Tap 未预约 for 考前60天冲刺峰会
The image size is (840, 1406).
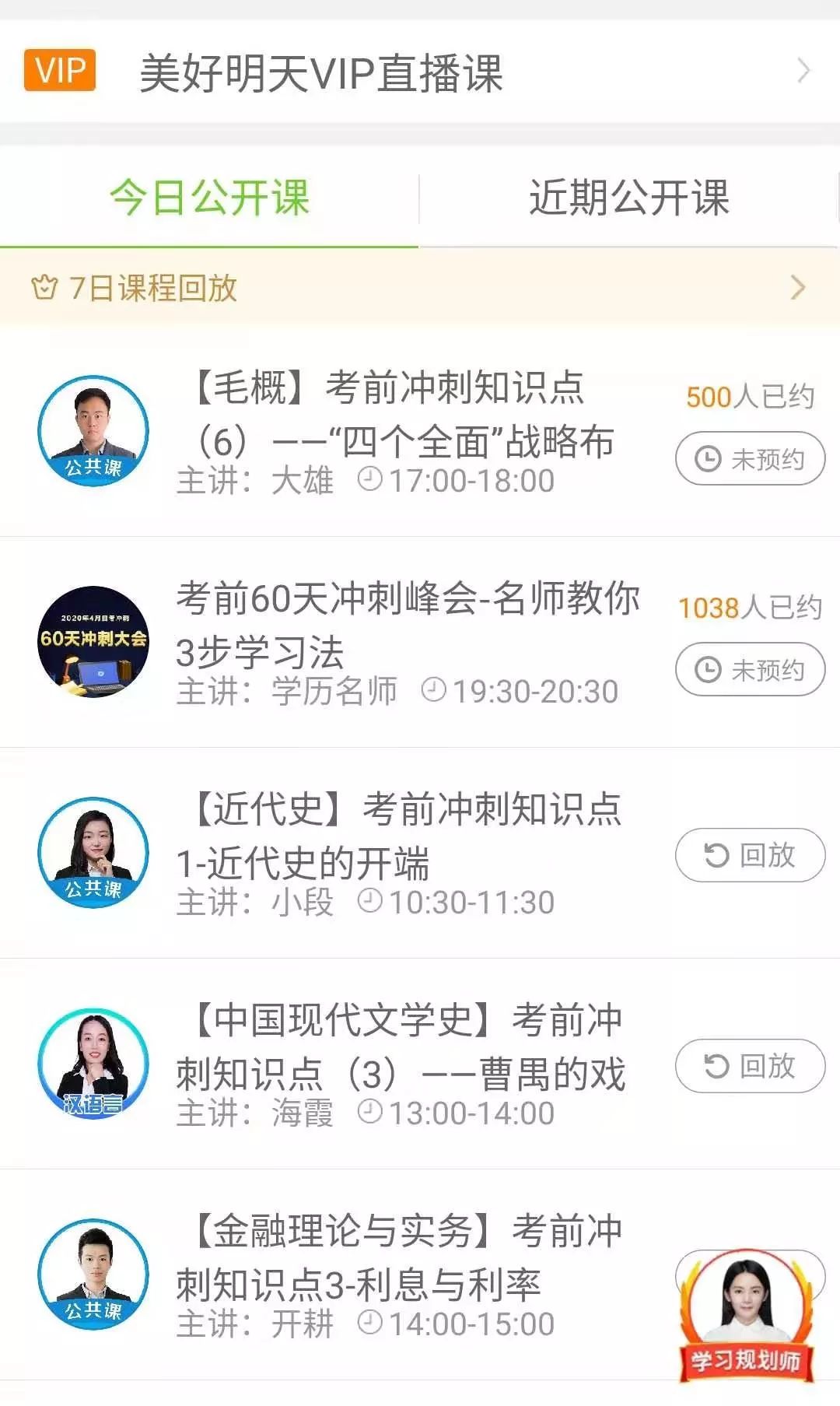pos(750,670)
